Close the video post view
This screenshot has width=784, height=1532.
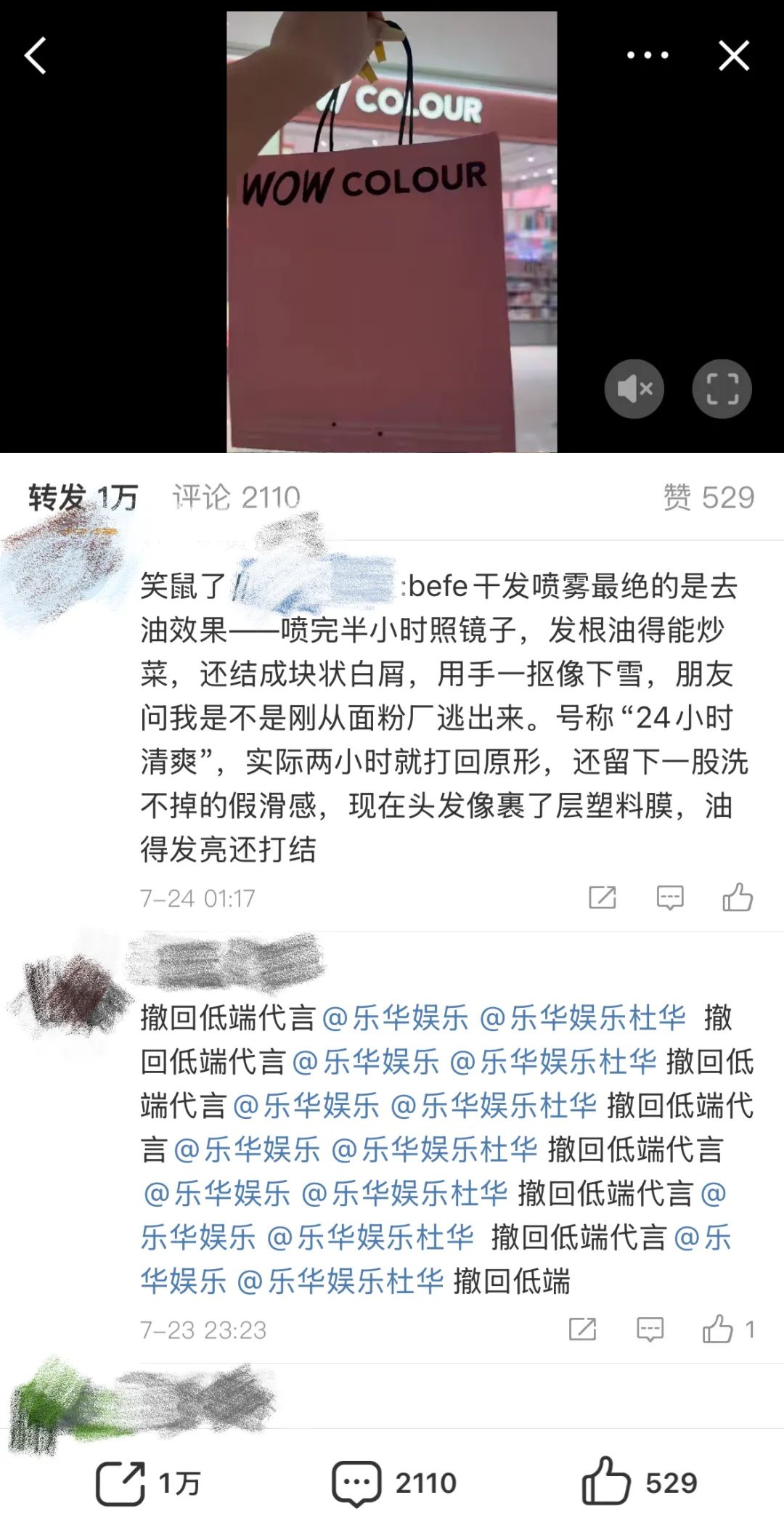(733, 56)
